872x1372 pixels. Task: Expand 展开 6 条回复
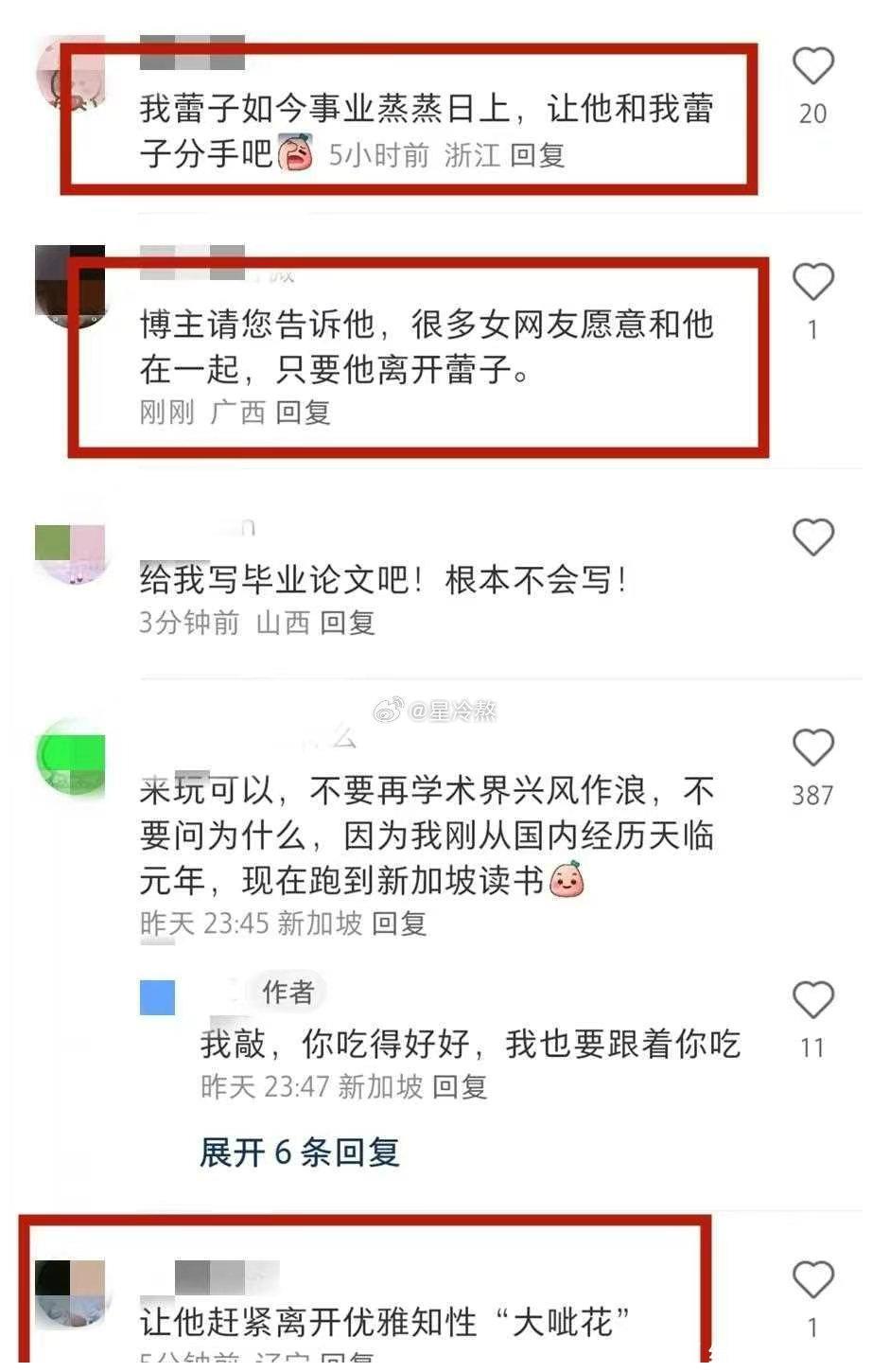(x=300, y=1152)
